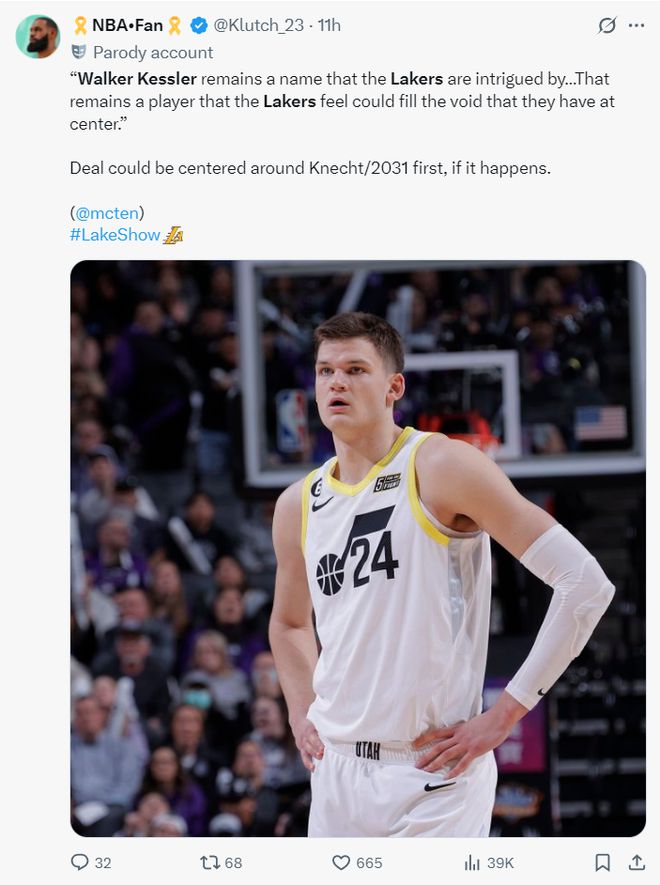Open the post's overflow menu
The height and width of the screenshot is (885, 660).
pyautogui.click(x=636, y=25)
